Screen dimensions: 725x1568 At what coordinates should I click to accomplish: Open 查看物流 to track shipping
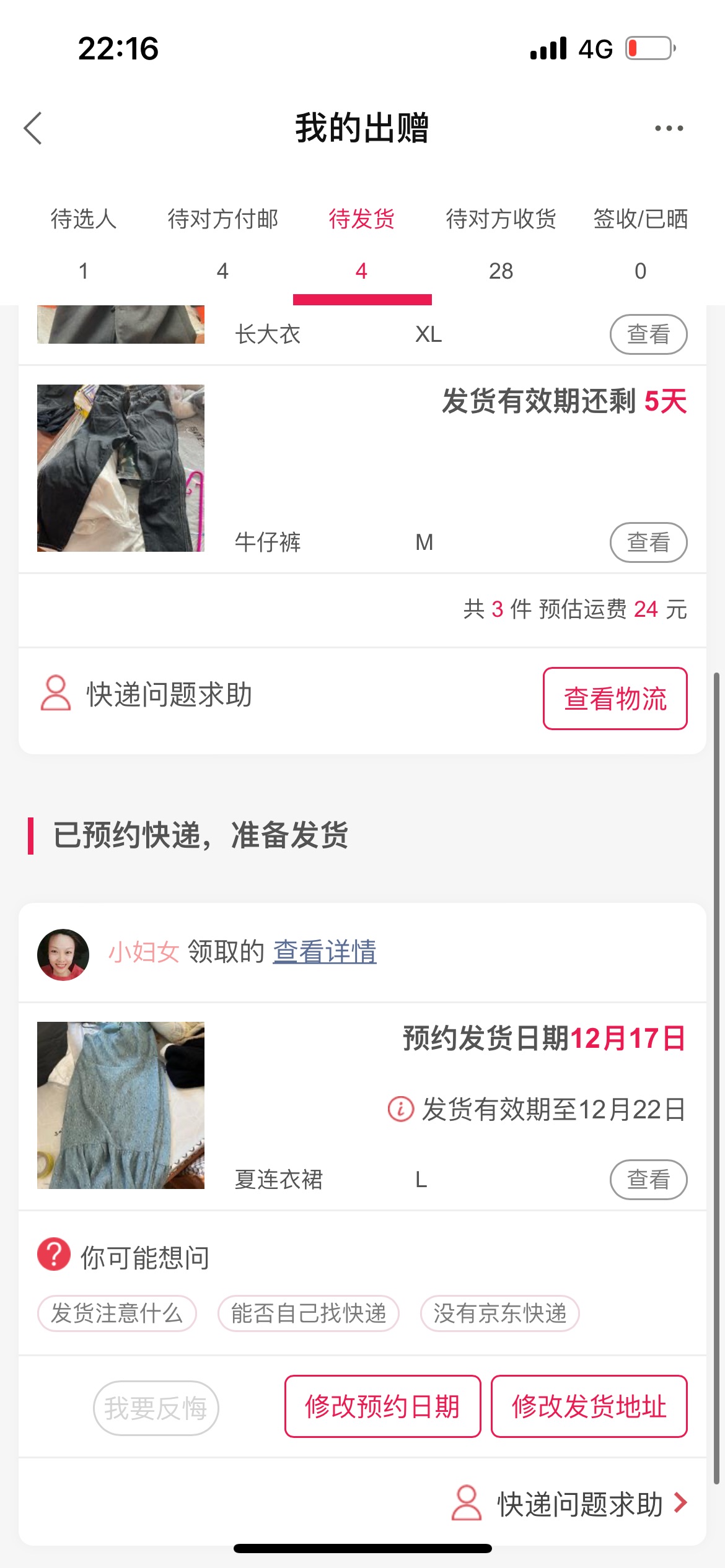pyautogui.click(x=615, y=699)
